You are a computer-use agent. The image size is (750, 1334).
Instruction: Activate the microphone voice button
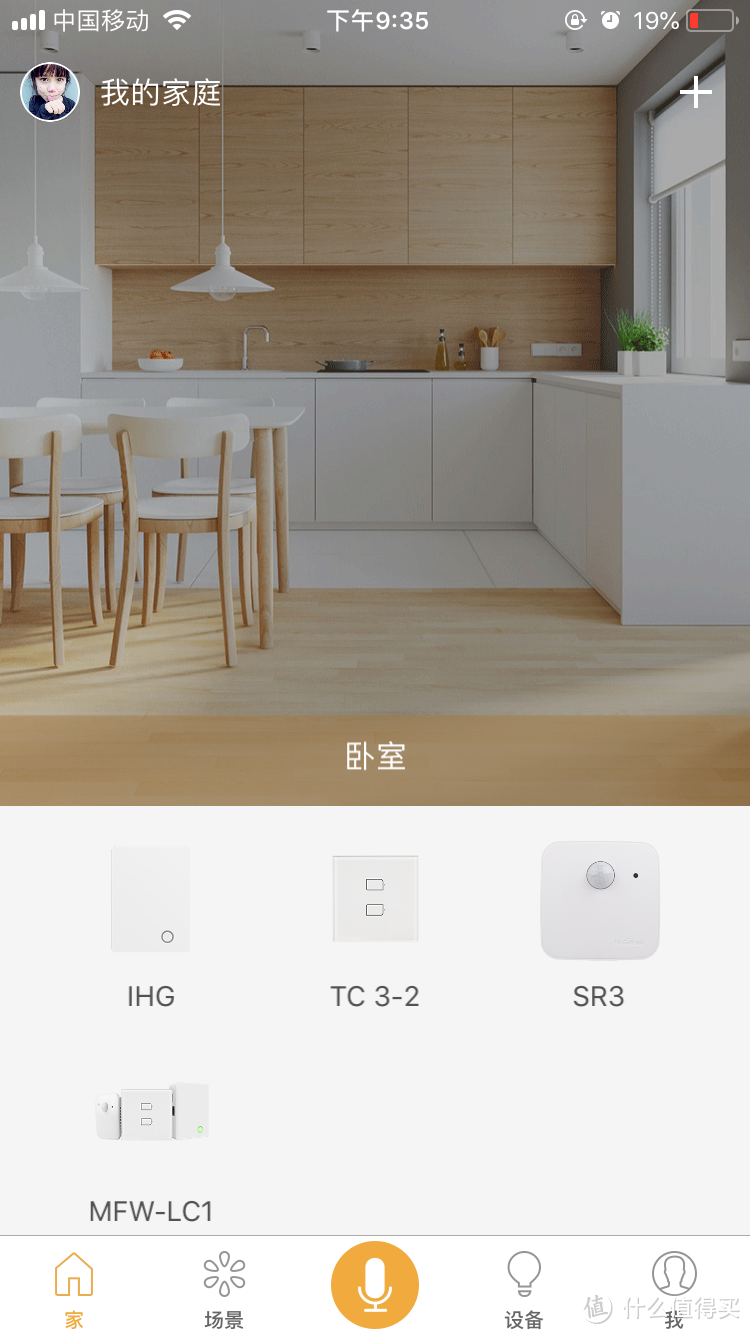tap(375, 1285)
